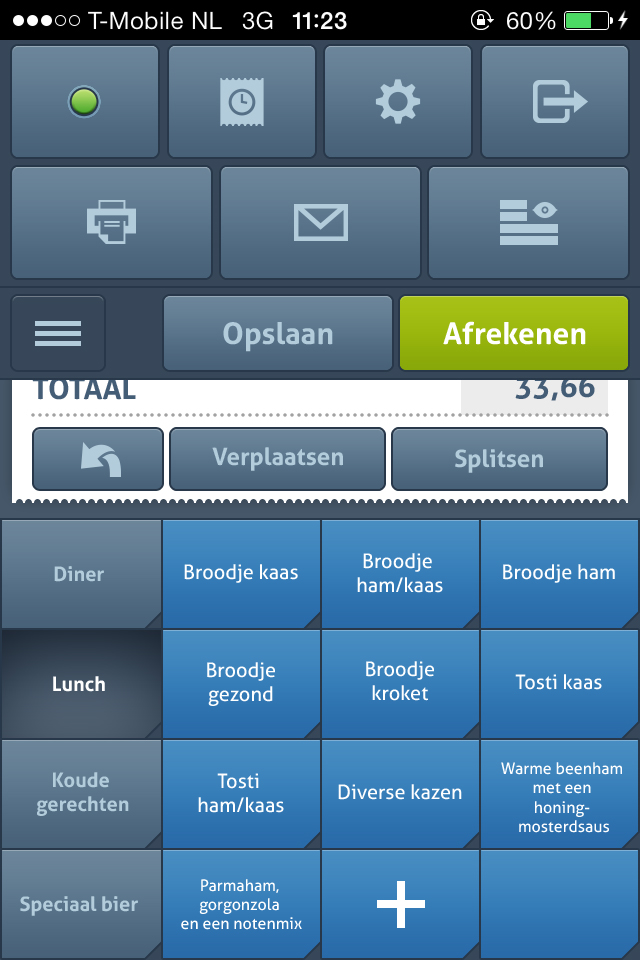Select the Koude gerechten category
640x960 pixels.
[80, 793]
